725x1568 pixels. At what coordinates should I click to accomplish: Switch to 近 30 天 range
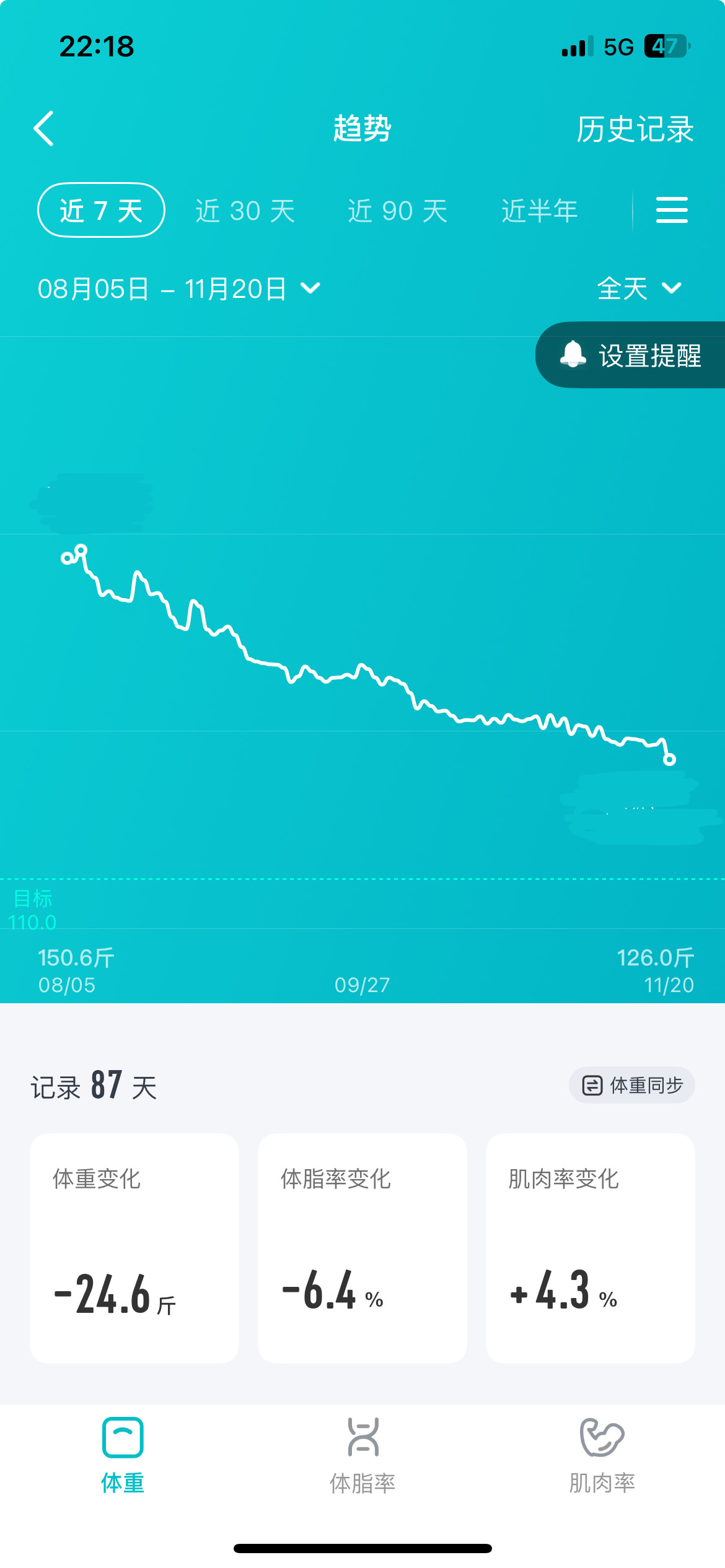[245, 211]
